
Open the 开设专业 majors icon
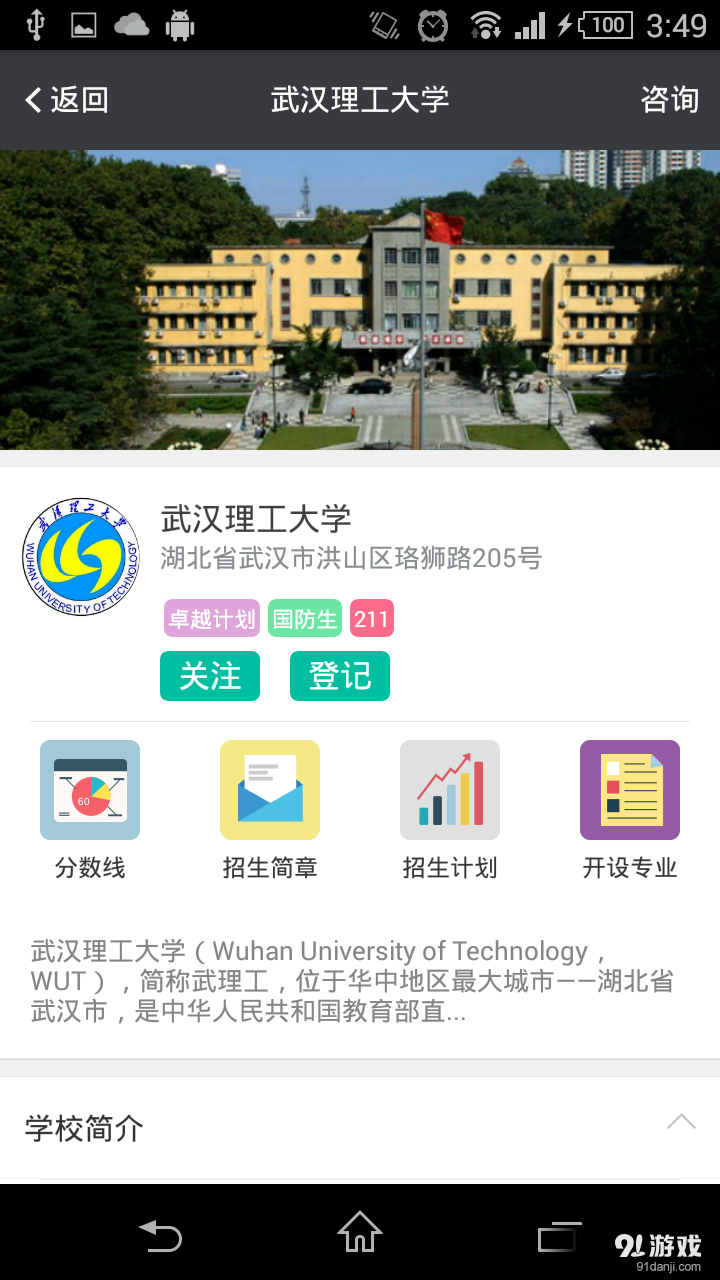(x=630, y=790)
